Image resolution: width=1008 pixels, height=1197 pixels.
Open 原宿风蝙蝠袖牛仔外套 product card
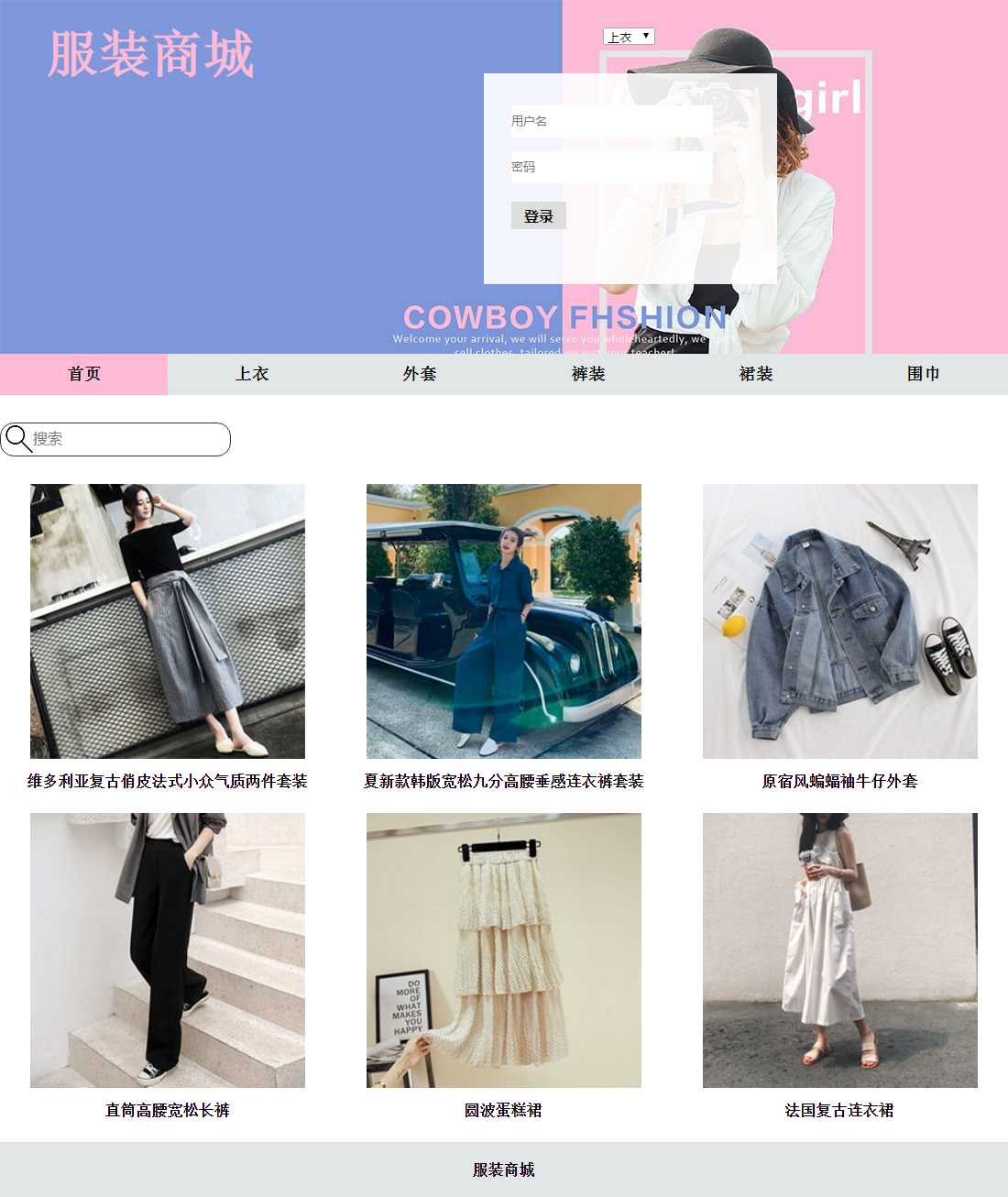pos(839,621)
